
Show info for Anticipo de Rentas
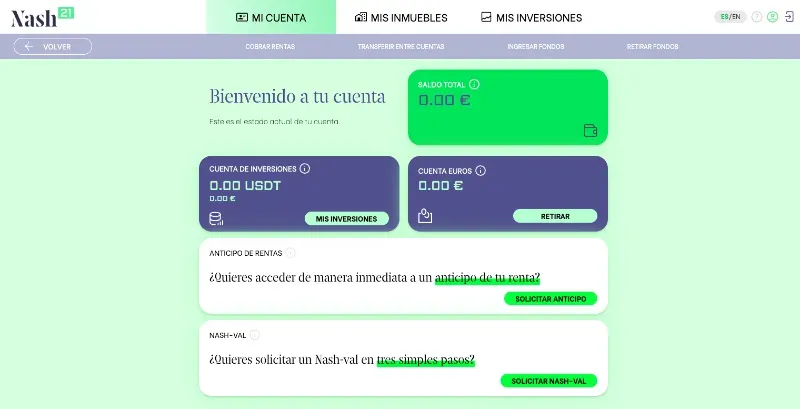point(290,253)
